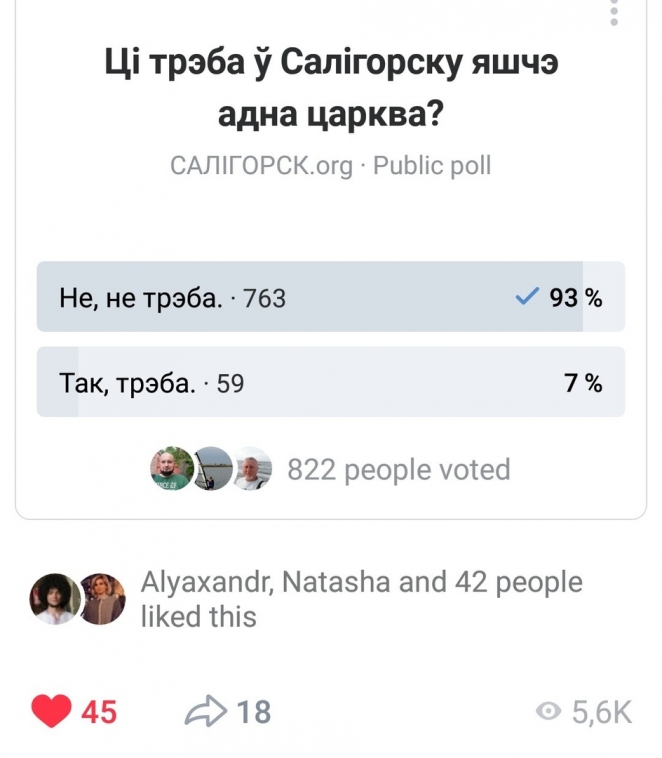Select the 'Не, не трэба.' poll option
Screen dimensions: 662x758
point(330,297)
